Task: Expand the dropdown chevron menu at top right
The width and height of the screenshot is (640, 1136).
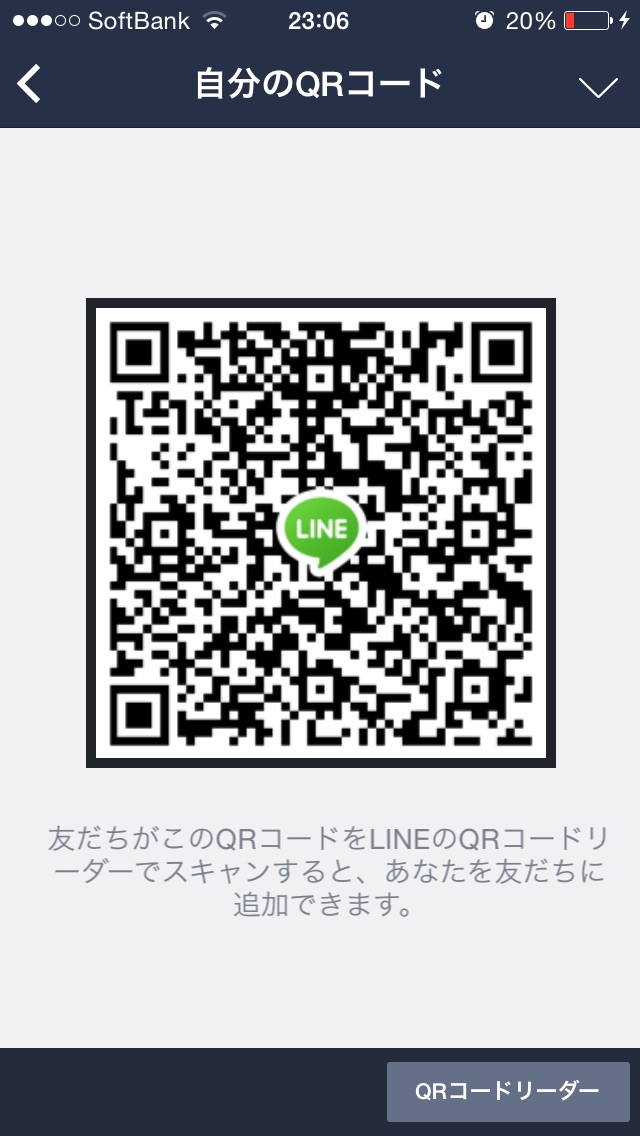Action: pyautogui.click(x=598, y=87)
